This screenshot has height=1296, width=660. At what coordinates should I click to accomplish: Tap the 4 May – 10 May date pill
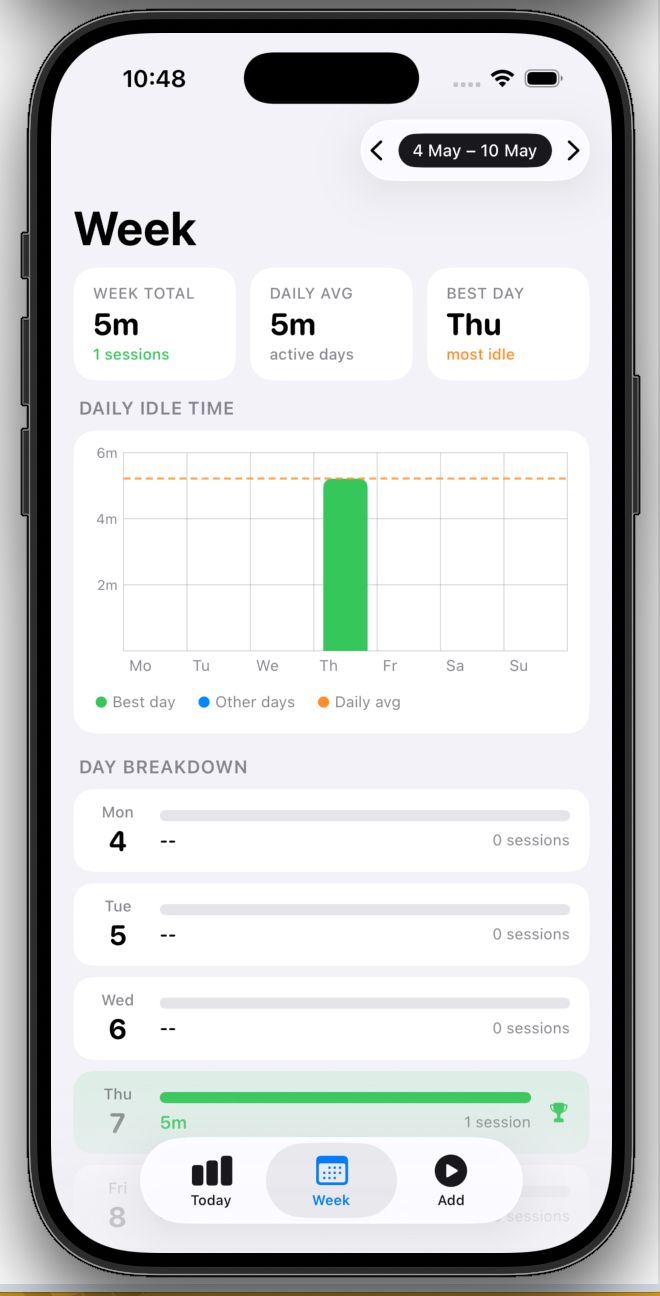click(475, 151)
